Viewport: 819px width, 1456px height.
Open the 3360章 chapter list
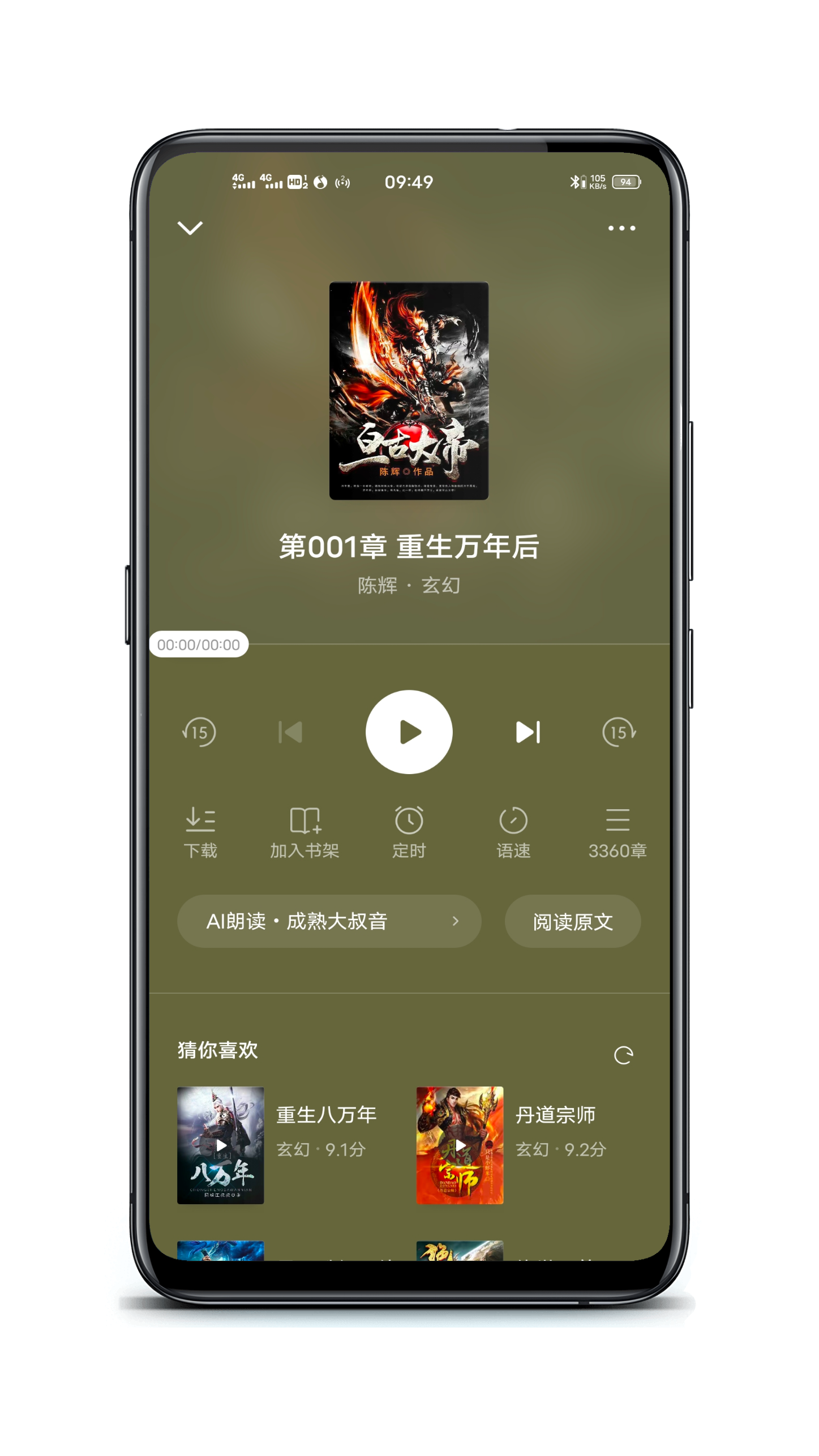click(x=617, y=832)
